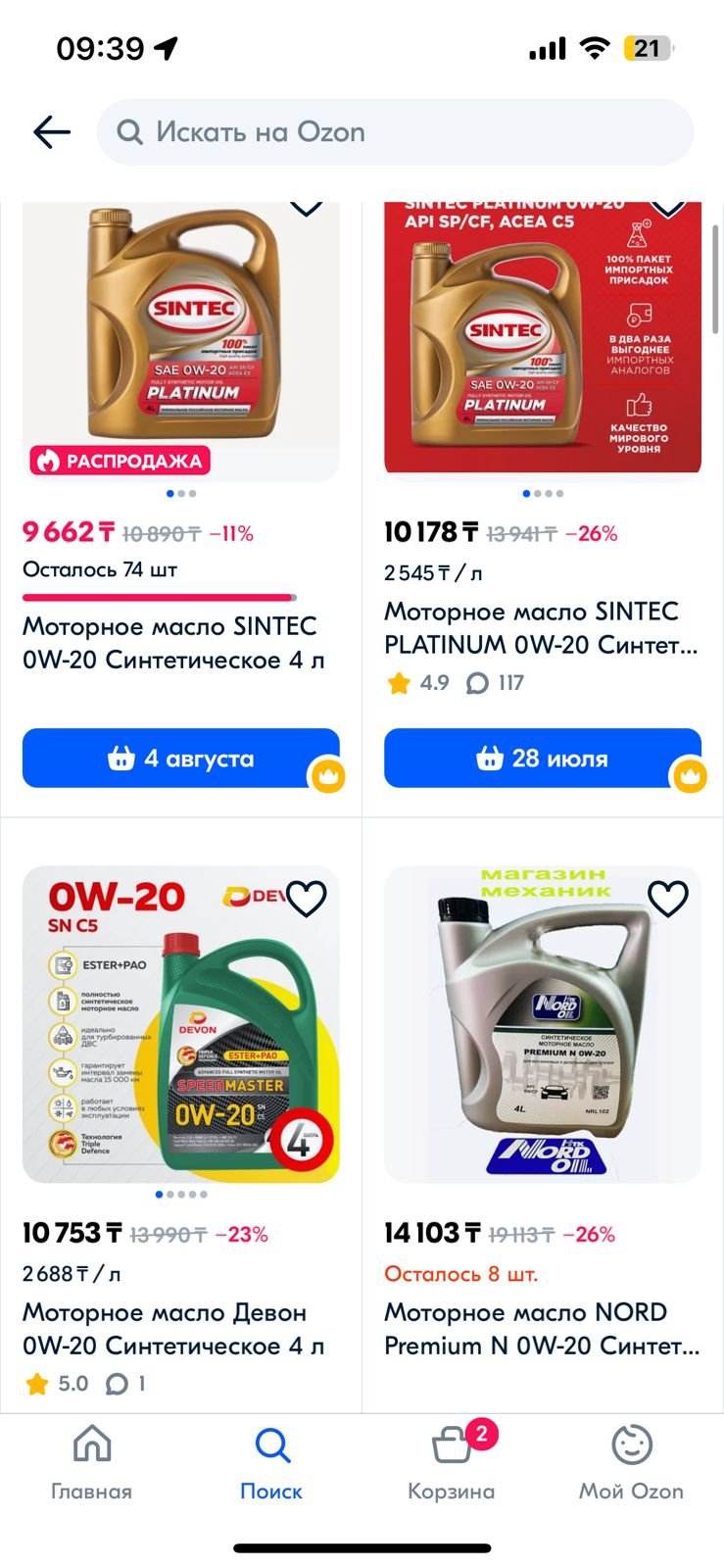The width and height of the screenshot is (724, 1568).
Task: Switch to the Главная tab
Action: pos(91,1463)
